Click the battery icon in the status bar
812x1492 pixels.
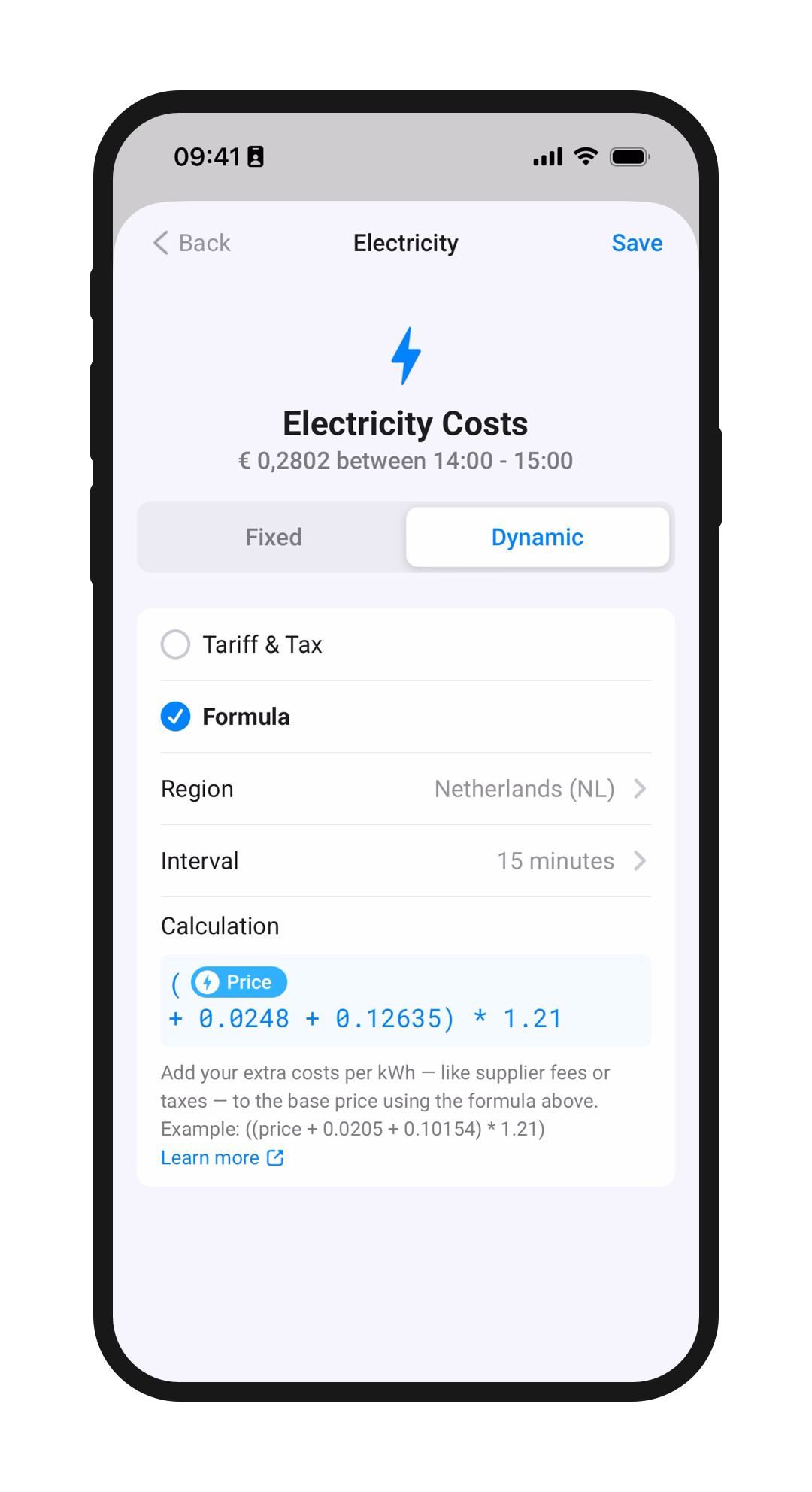pyautogui.click(x=630, y=156)
